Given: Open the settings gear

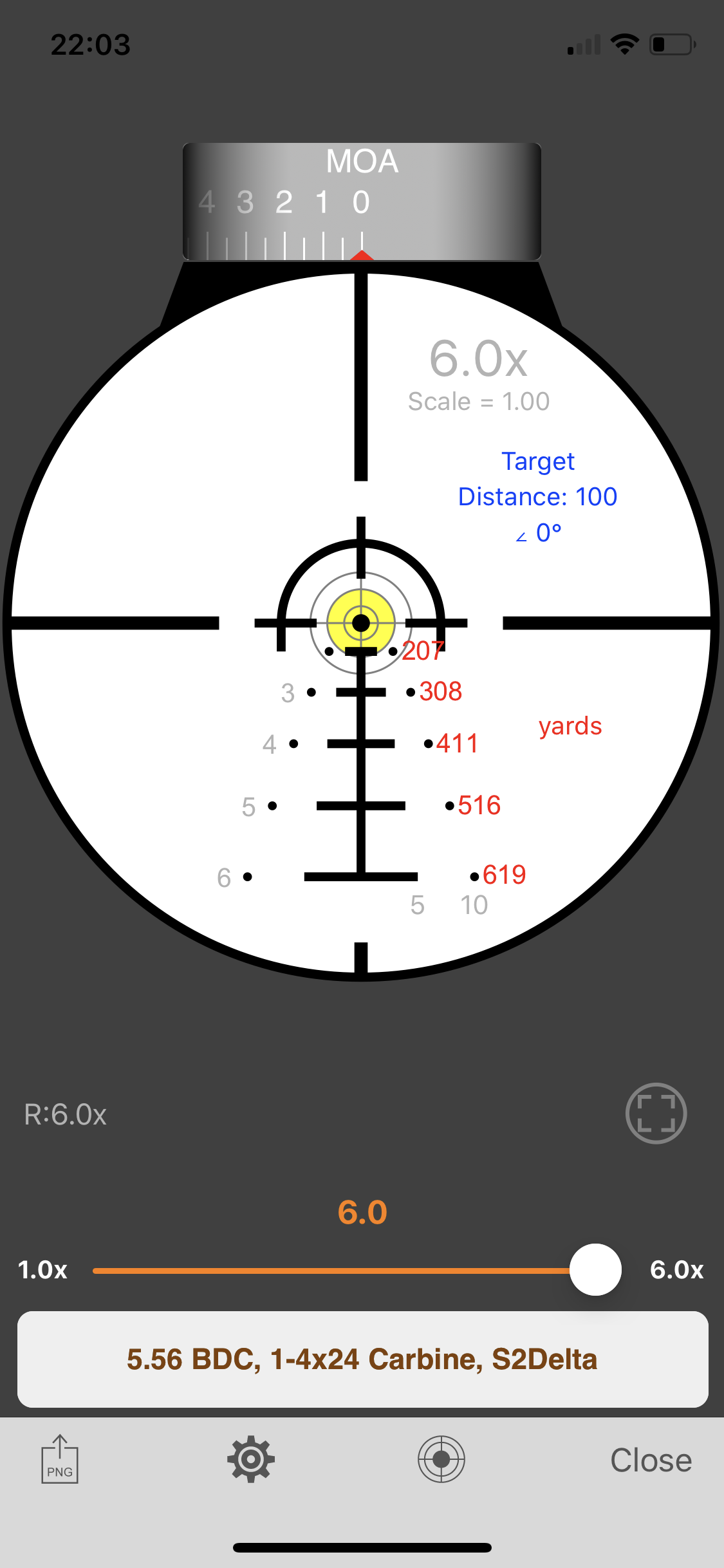Looking at the screenshot, I should pyautogui.click(x=251, y=1459).
